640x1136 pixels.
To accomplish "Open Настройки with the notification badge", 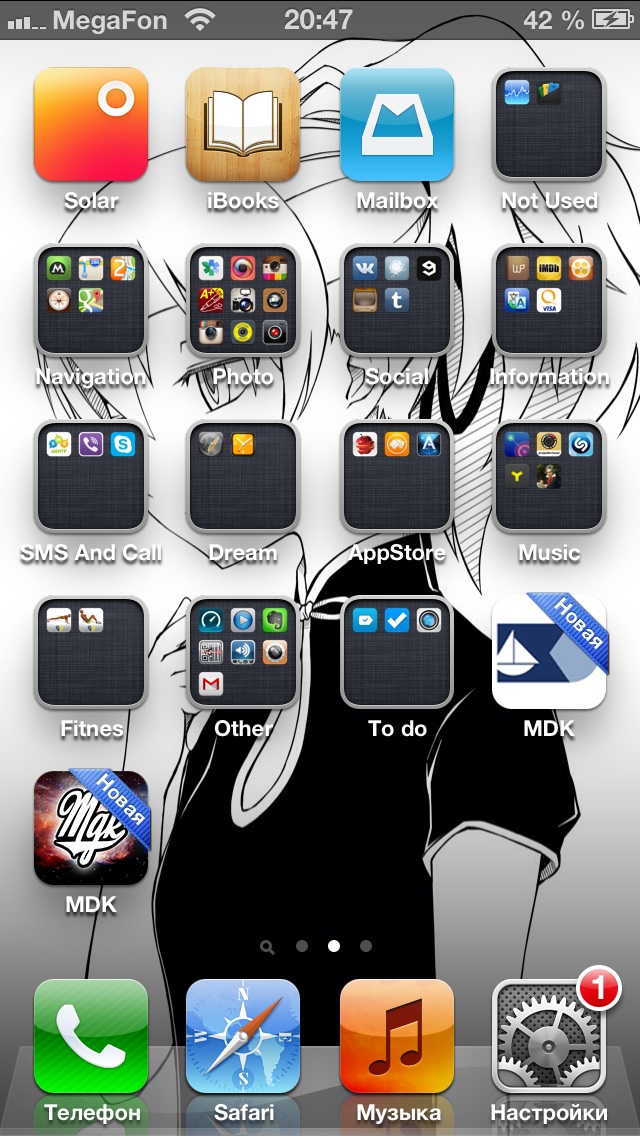I will 549,1036.
